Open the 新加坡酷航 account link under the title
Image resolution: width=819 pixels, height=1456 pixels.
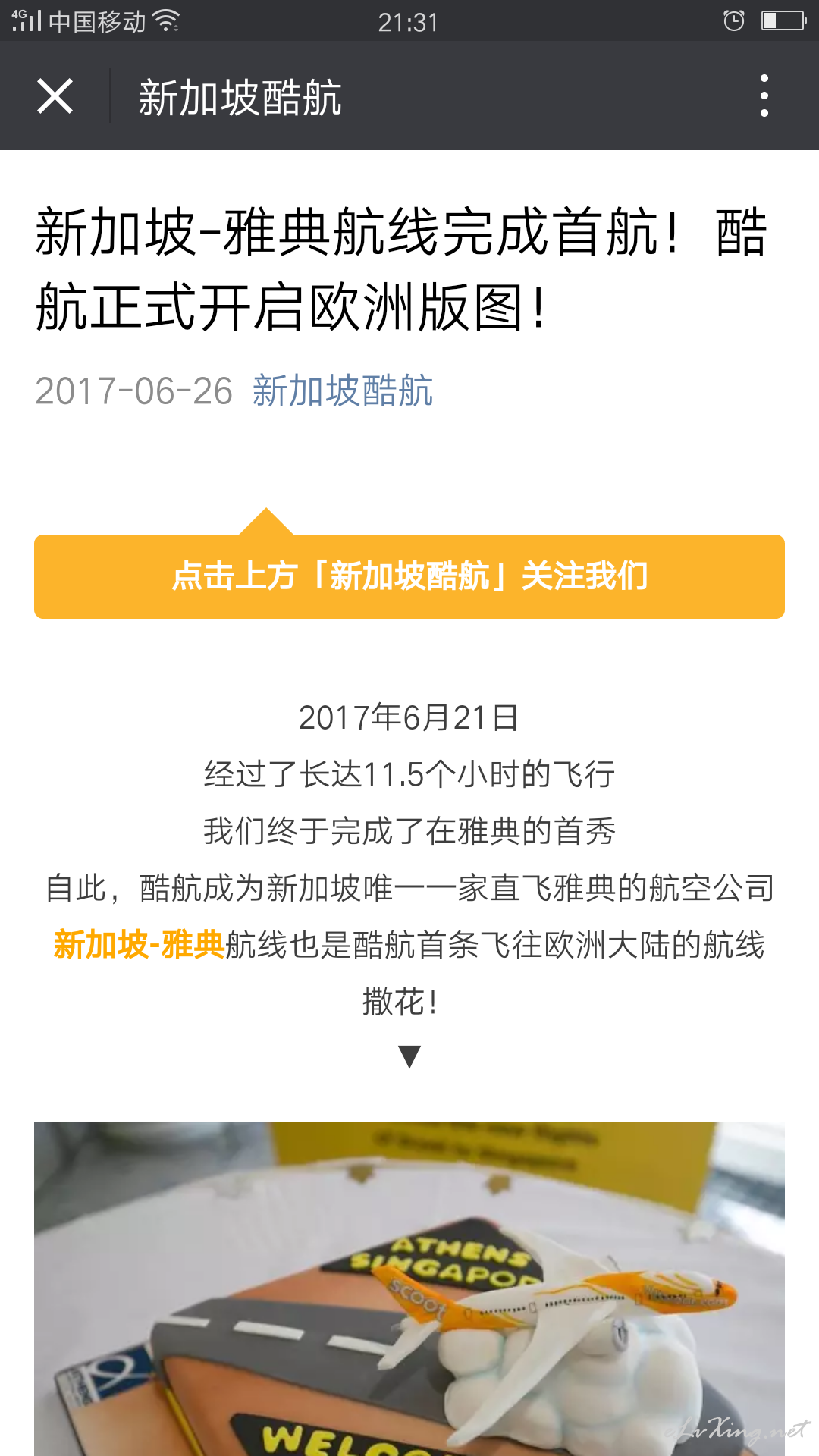point(343,391)
